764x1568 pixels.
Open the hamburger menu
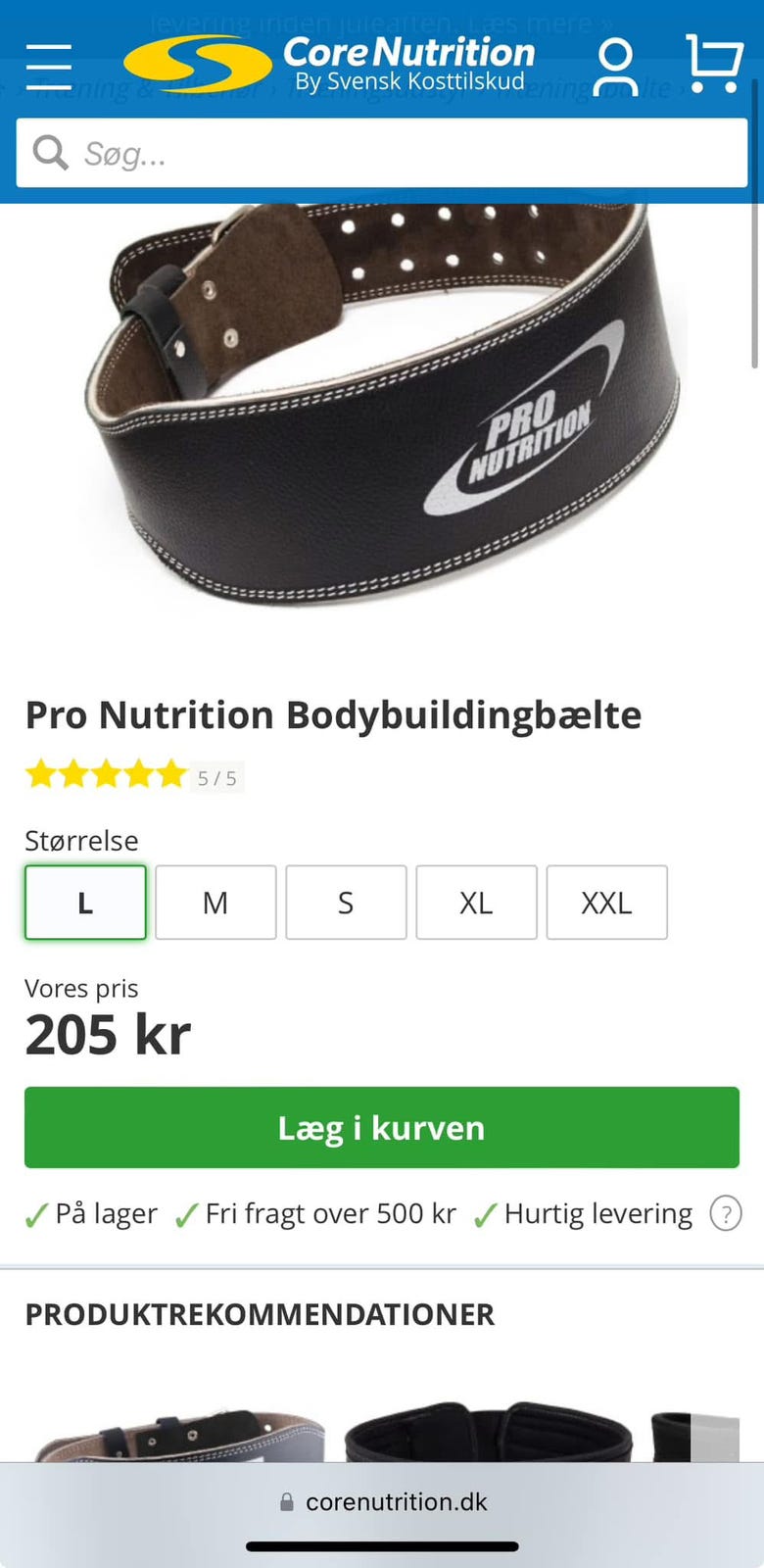[x=49, y=67]
